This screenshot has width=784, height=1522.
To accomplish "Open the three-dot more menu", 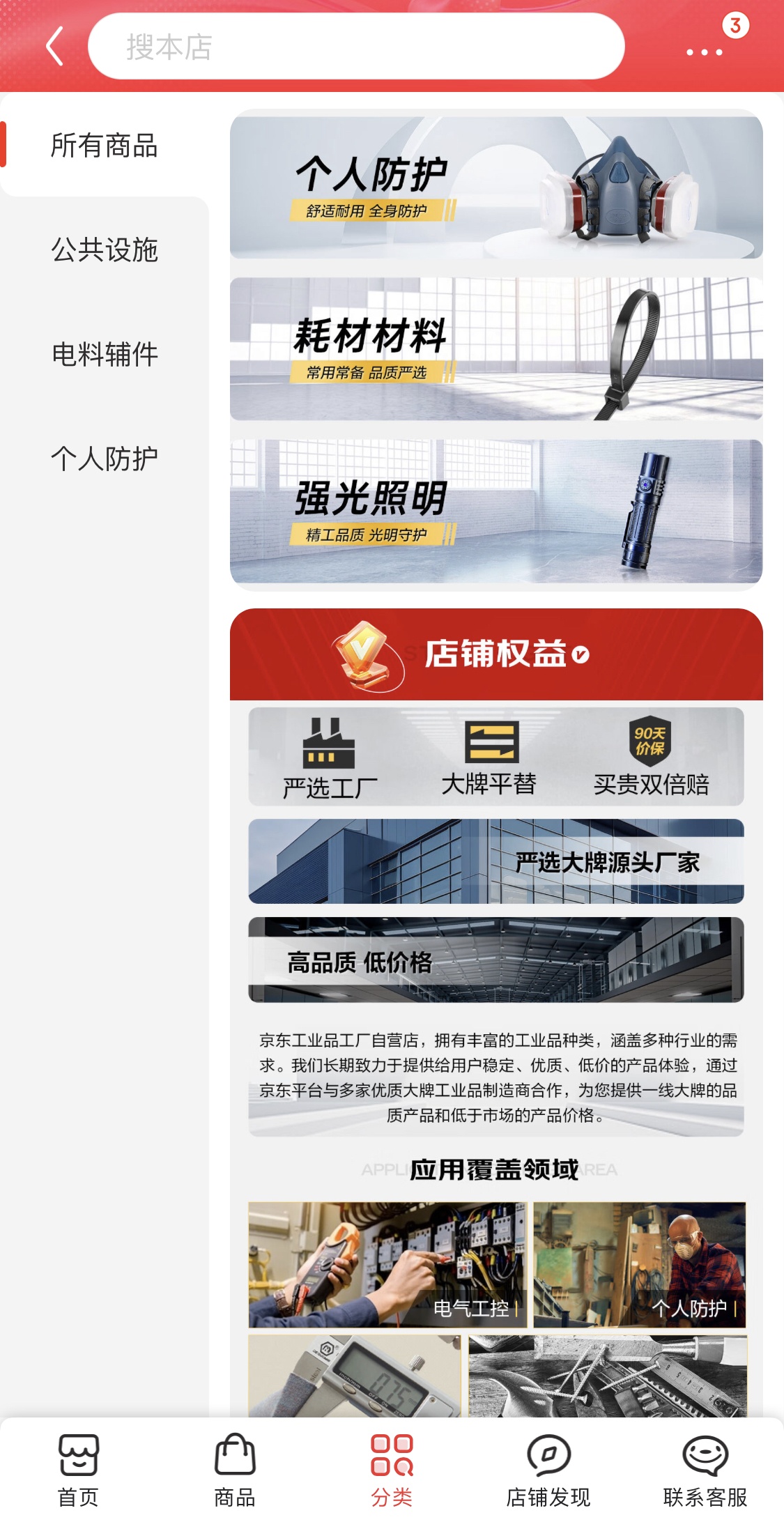I will pos(704,52).
